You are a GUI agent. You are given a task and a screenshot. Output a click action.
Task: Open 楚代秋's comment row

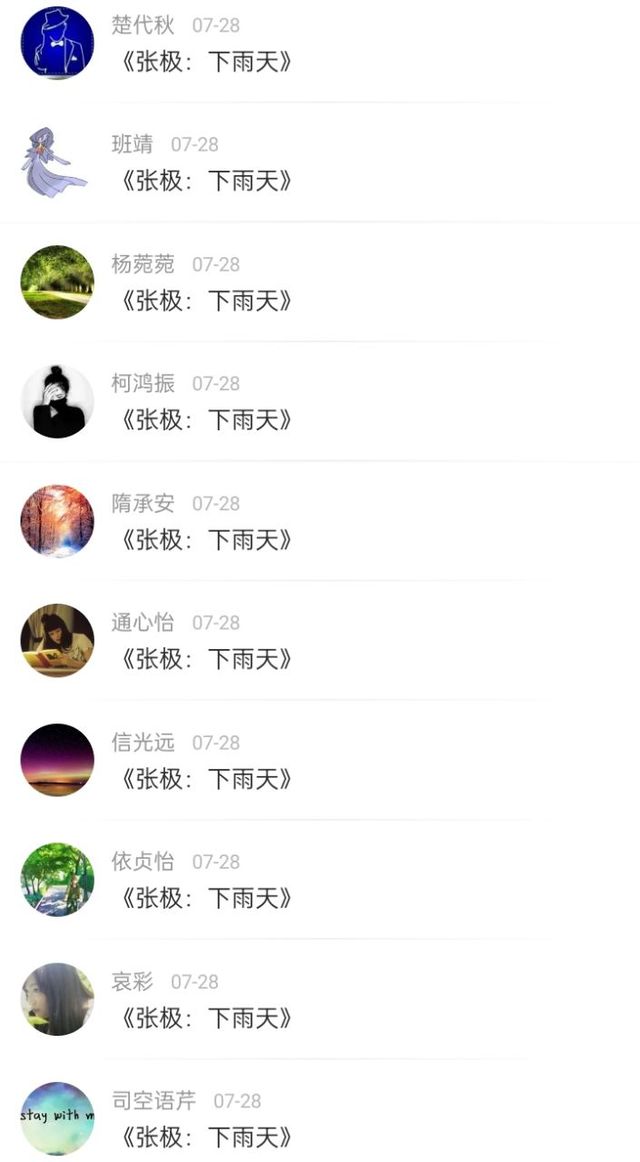pyautogui.click(x=320, y=43)
